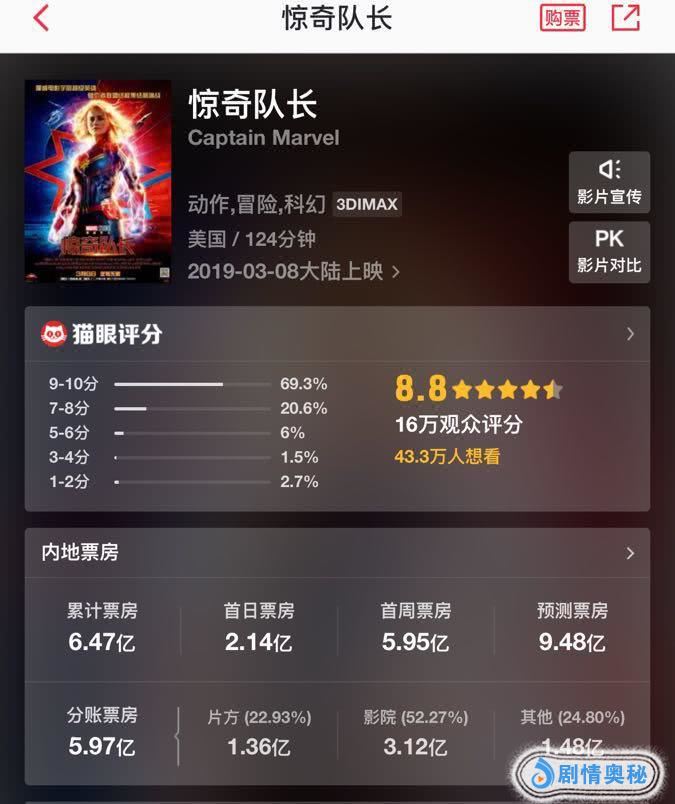Expand the 猫眼评分 rating section
The width and height of the screenshot is (675, 804).
tap(630, 334)
